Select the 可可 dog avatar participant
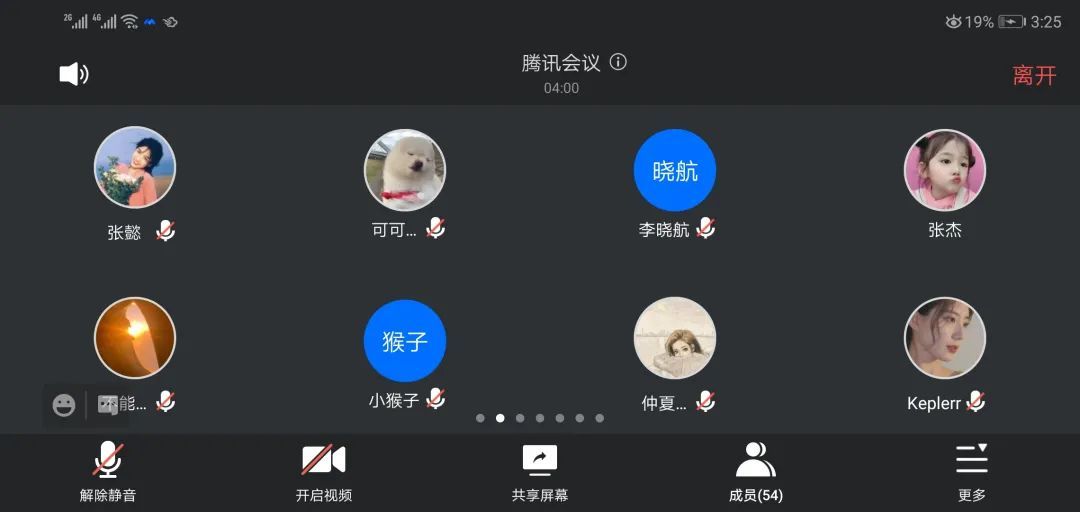Screen dimensions: 1080x512 point(405,170)
